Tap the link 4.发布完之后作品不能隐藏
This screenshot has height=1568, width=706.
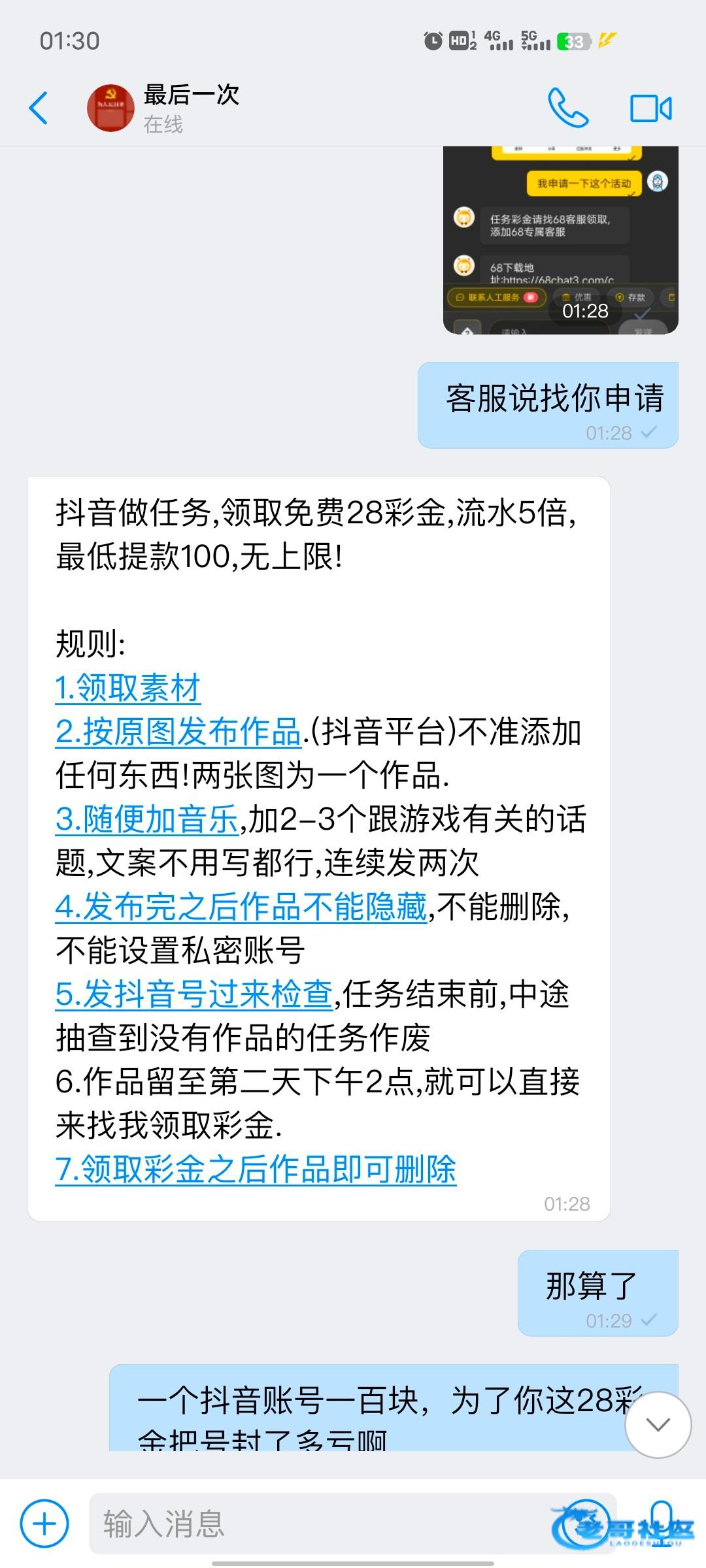[241, 907]
